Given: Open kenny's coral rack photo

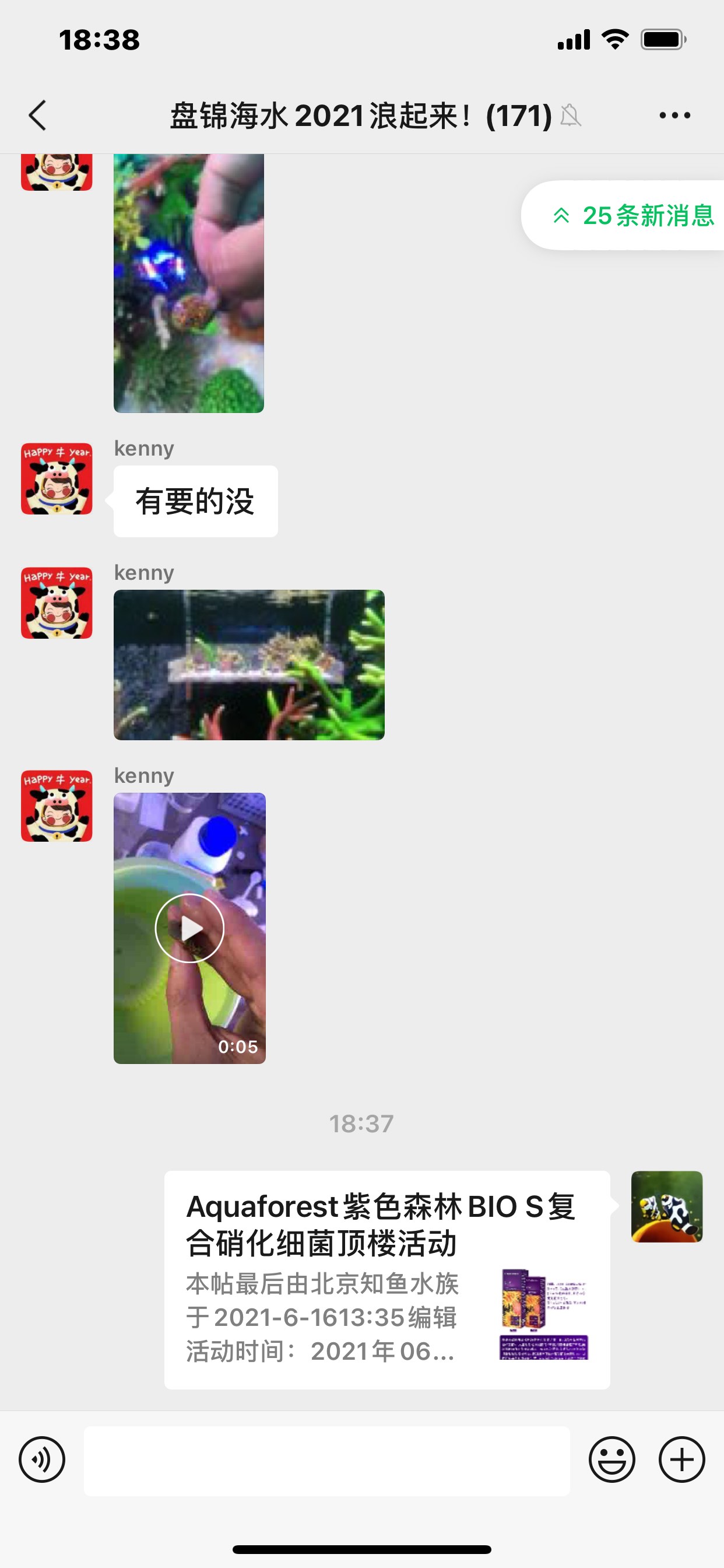Looking at the screenshot, I should pyautogui.click(x=249, y=664).
